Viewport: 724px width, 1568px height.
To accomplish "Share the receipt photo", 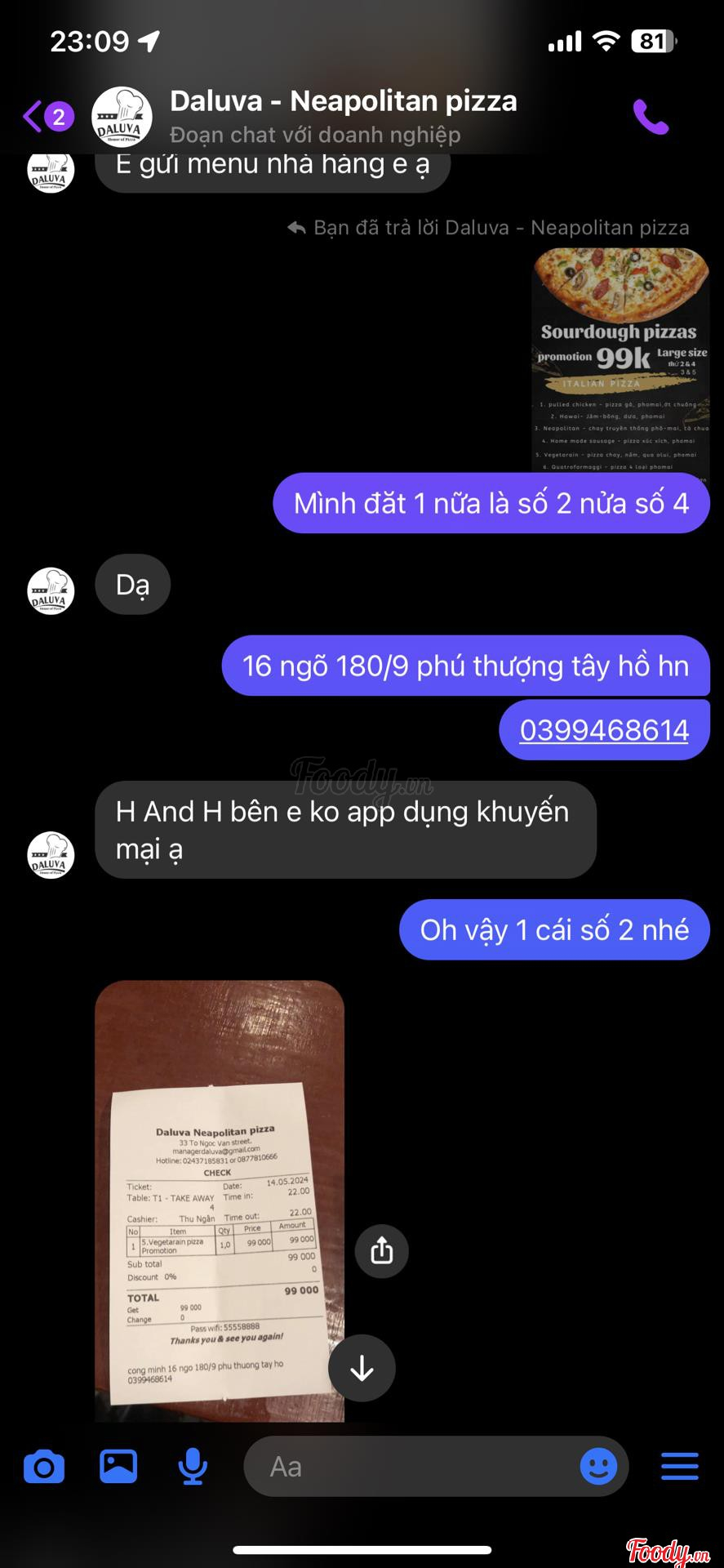I will [381, 1250].
